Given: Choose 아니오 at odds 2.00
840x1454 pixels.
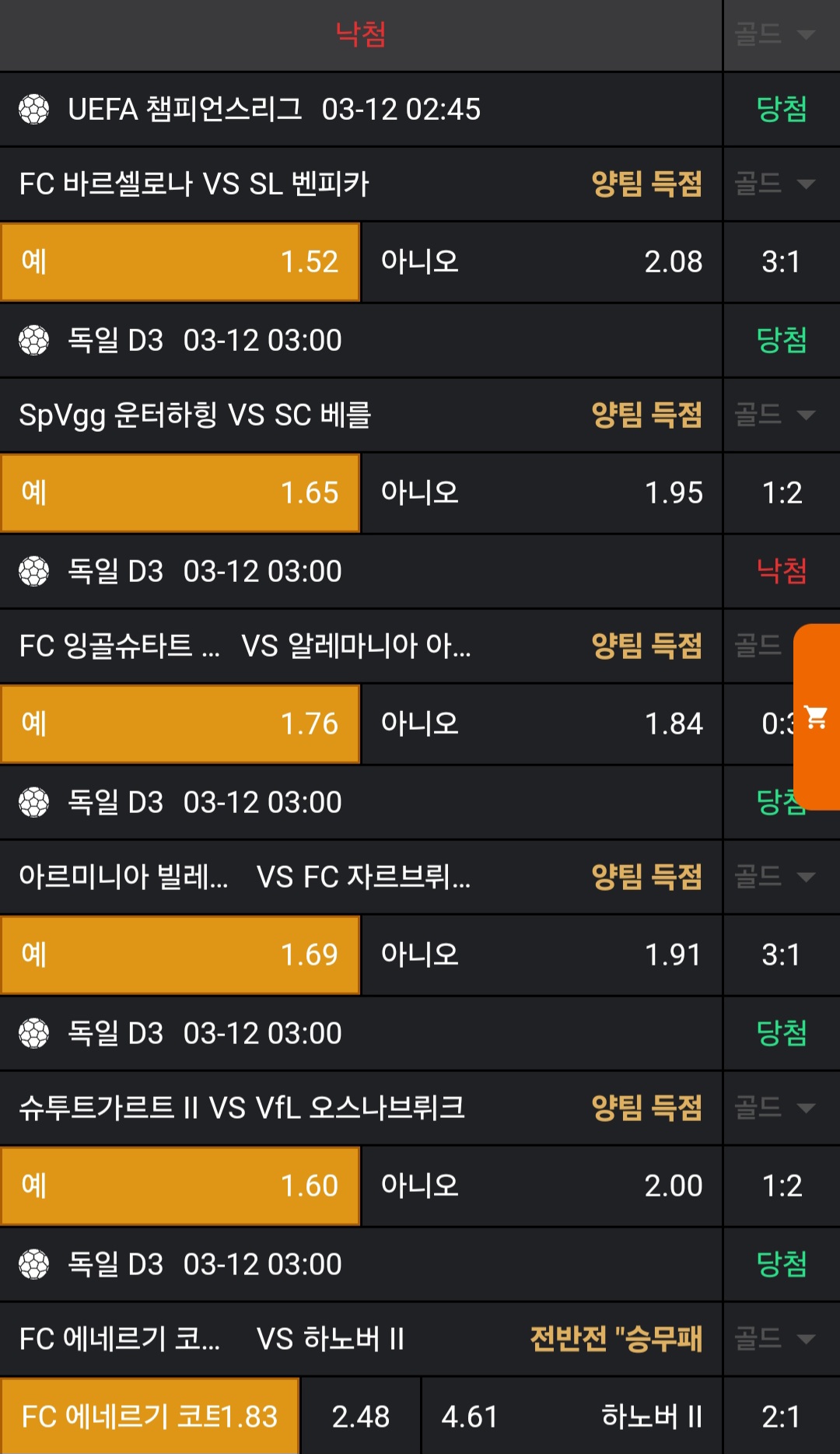Looking at the screenshot, I should [541, 1186].
